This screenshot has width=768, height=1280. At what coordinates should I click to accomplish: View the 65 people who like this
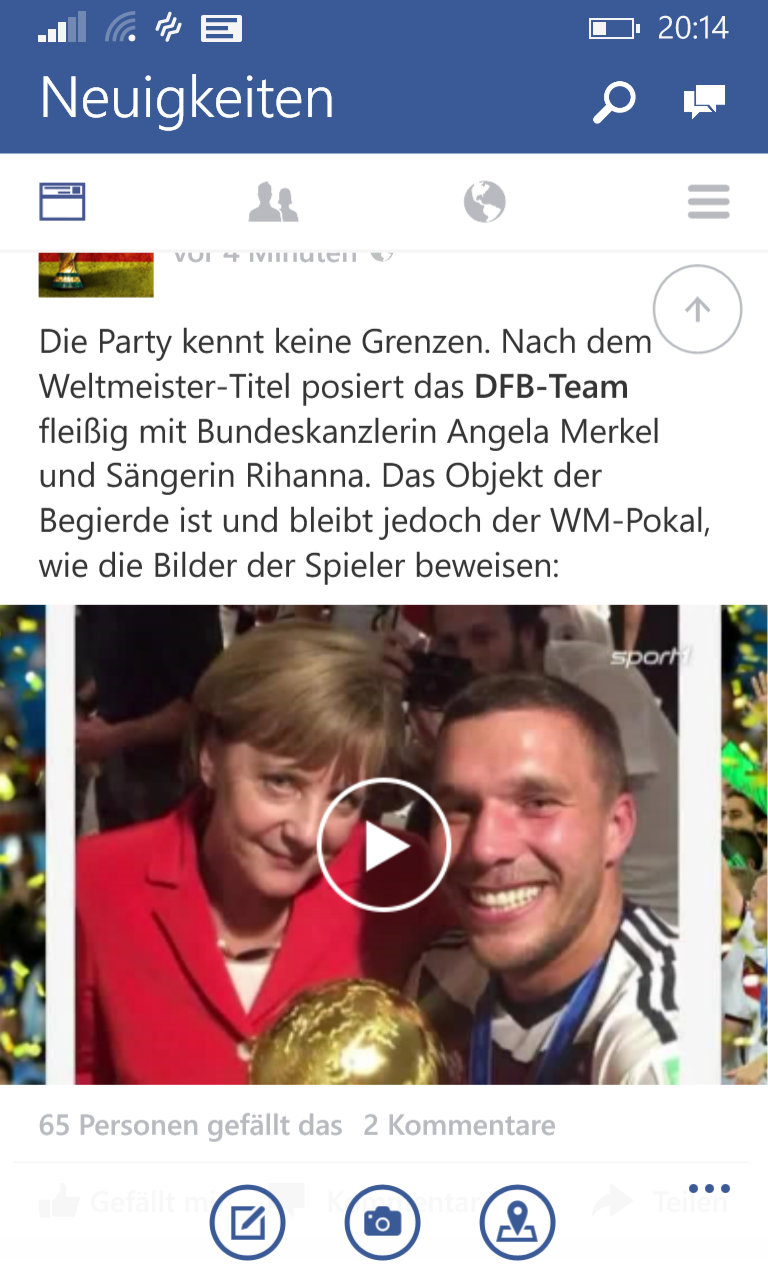coord(190,1125)
